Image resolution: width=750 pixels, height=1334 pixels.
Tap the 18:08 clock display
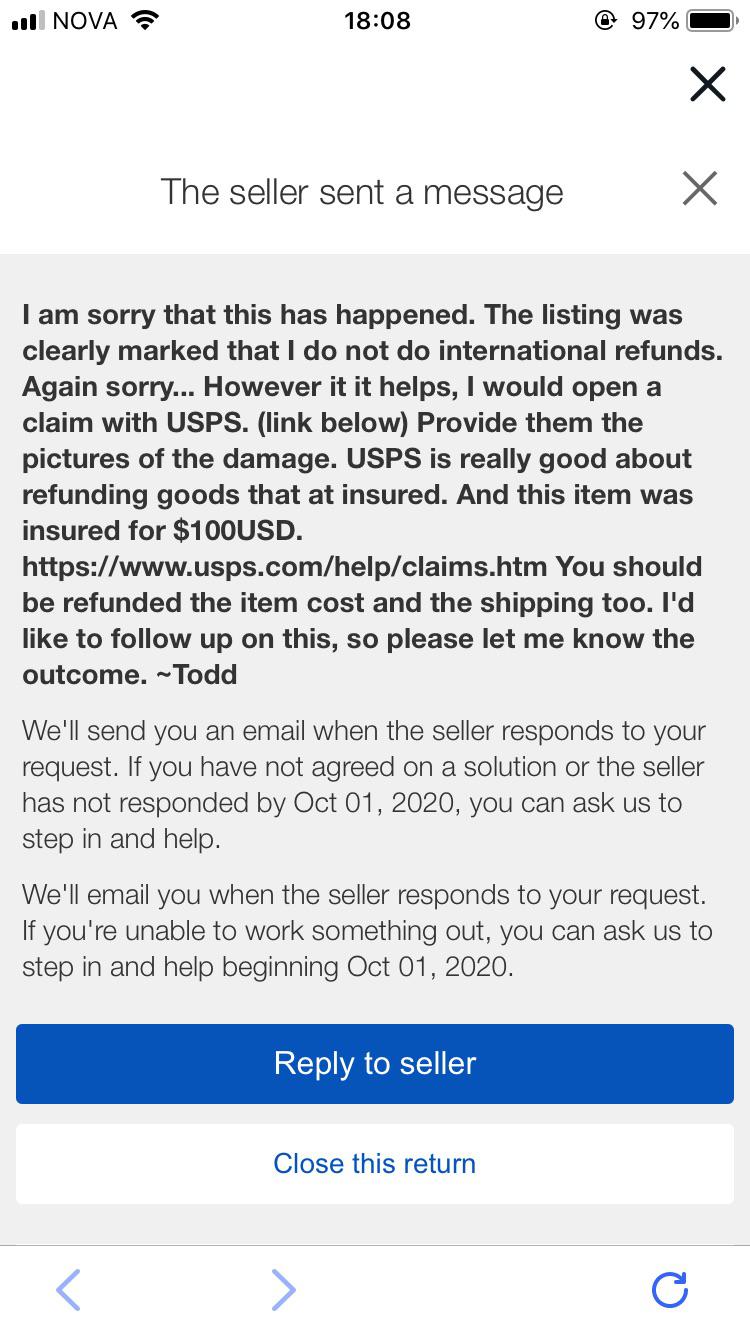(x=375, y=20)
